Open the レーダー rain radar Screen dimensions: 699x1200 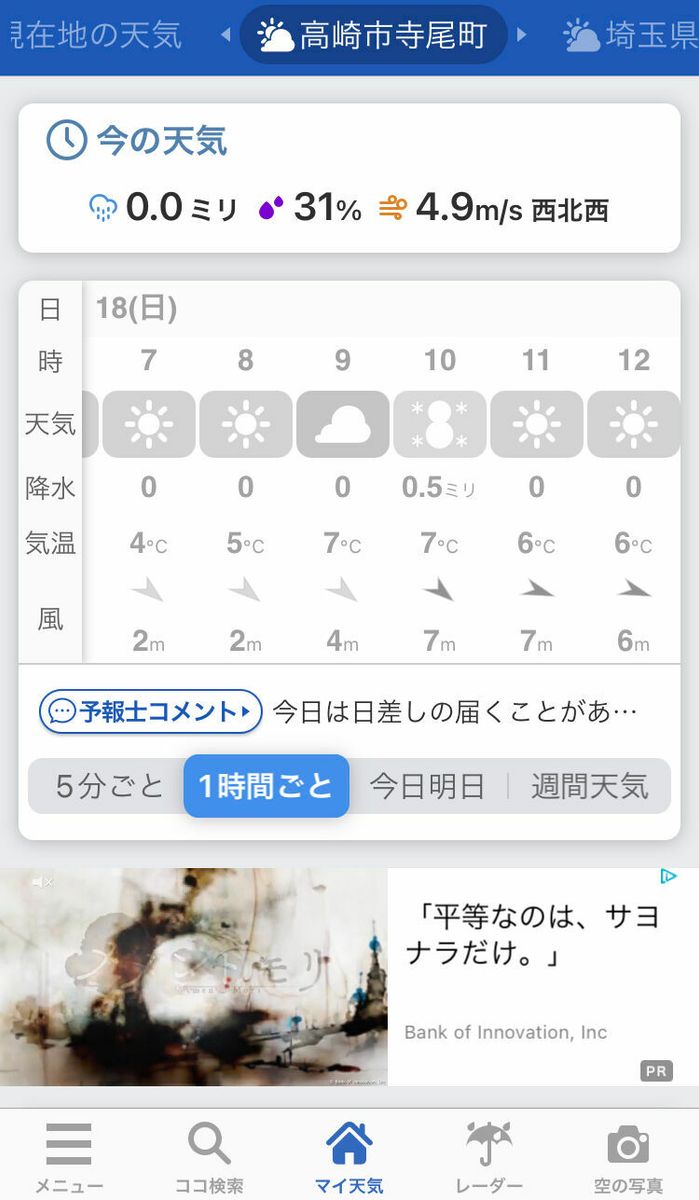pos(489,1156)
